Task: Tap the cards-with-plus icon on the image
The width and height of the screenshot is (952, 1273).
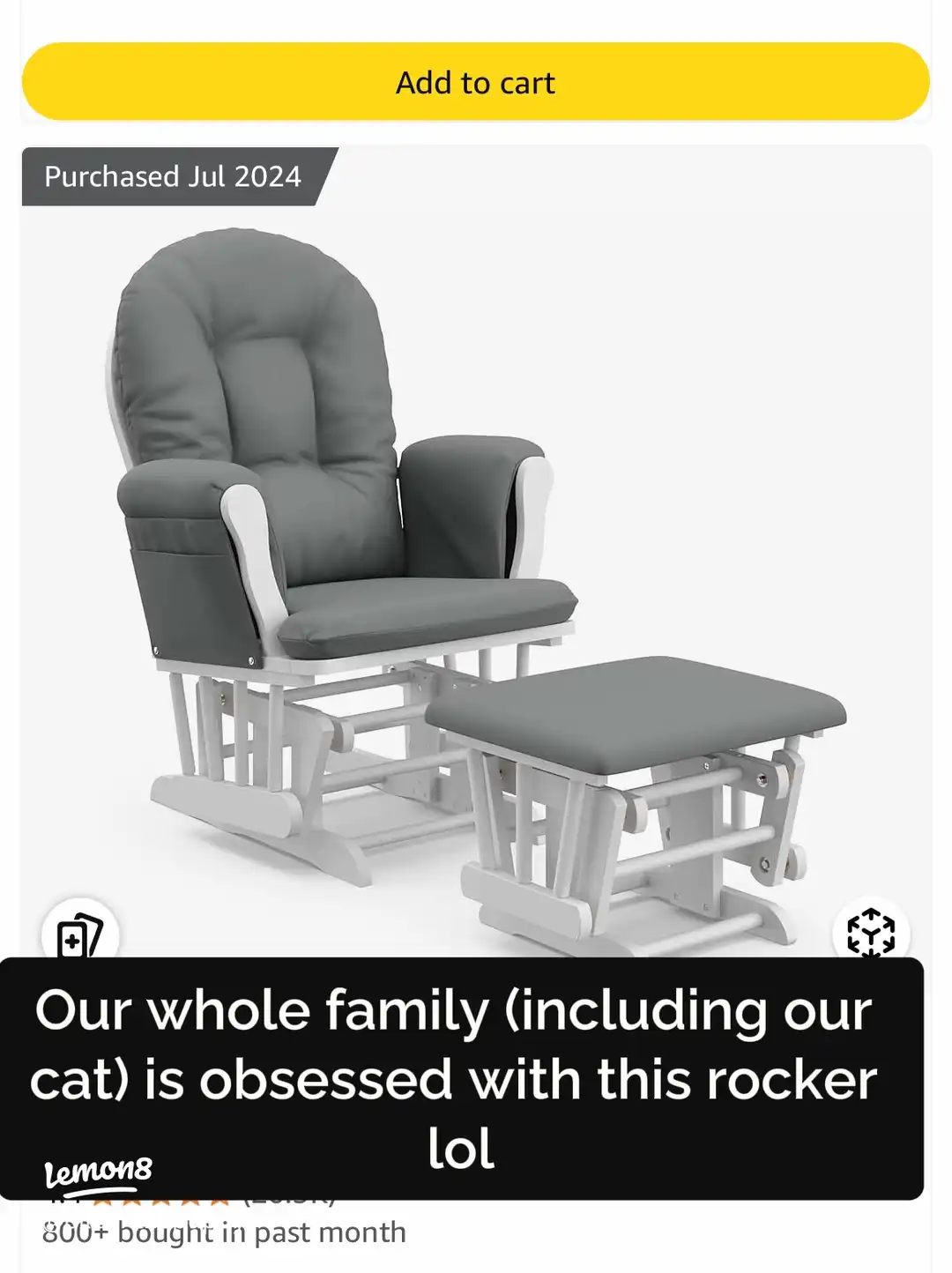Action: click(79, 933)
